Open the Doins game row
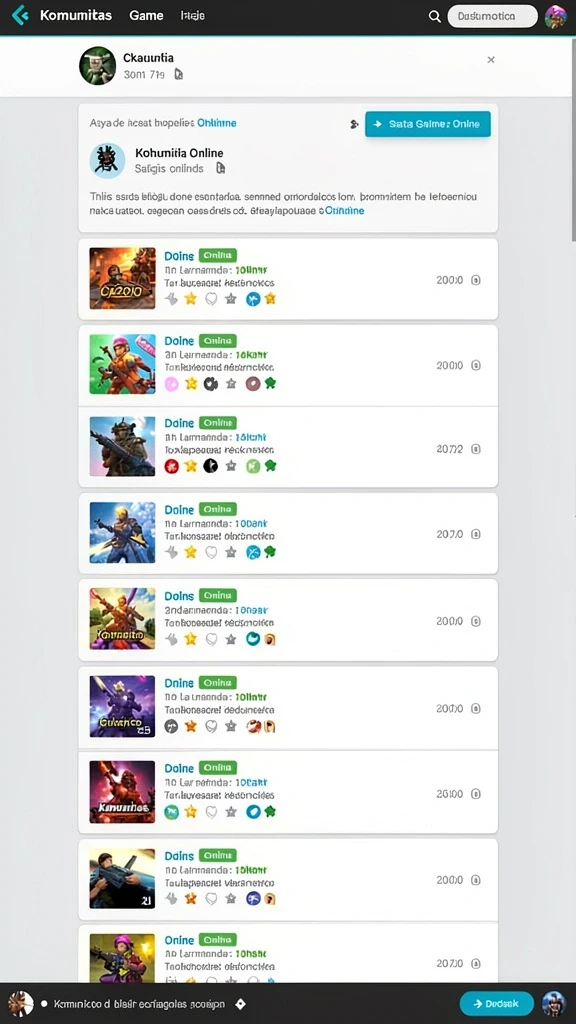The width and height of the screenshot is (576, 1024). click(x=288, y=620)
